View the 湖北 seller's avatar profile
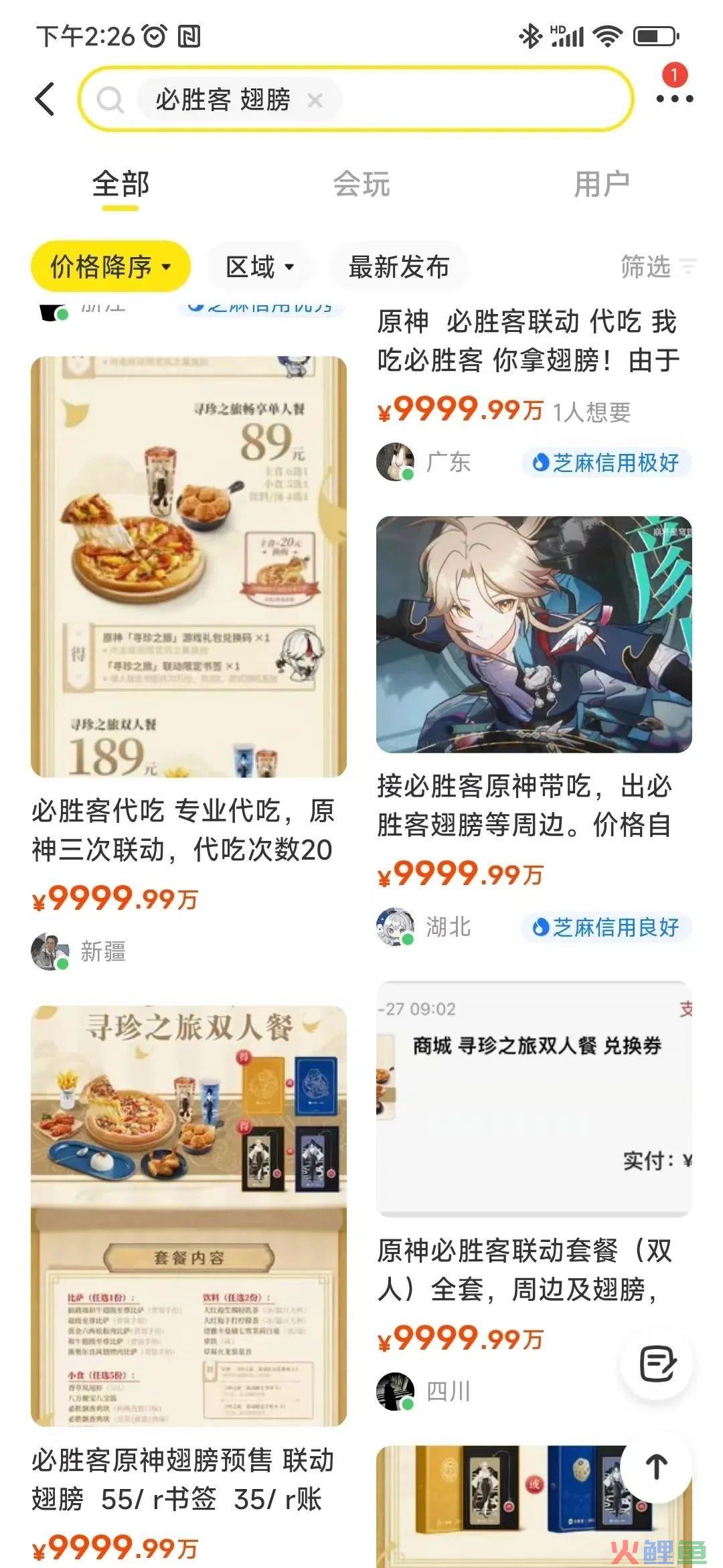723x1568 pixels. [x=395, y=927]
